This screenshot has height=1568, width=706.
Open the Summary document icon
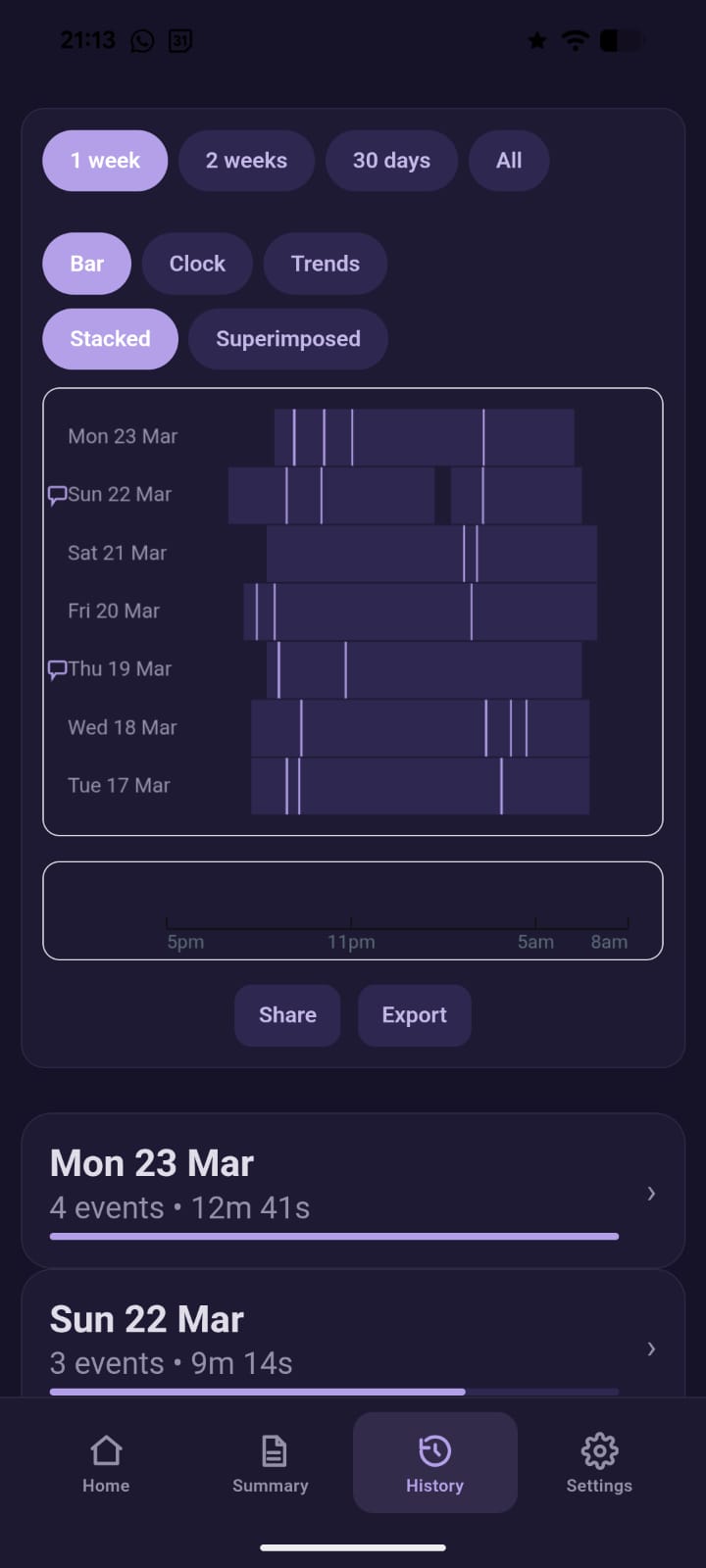[271, 1450]
